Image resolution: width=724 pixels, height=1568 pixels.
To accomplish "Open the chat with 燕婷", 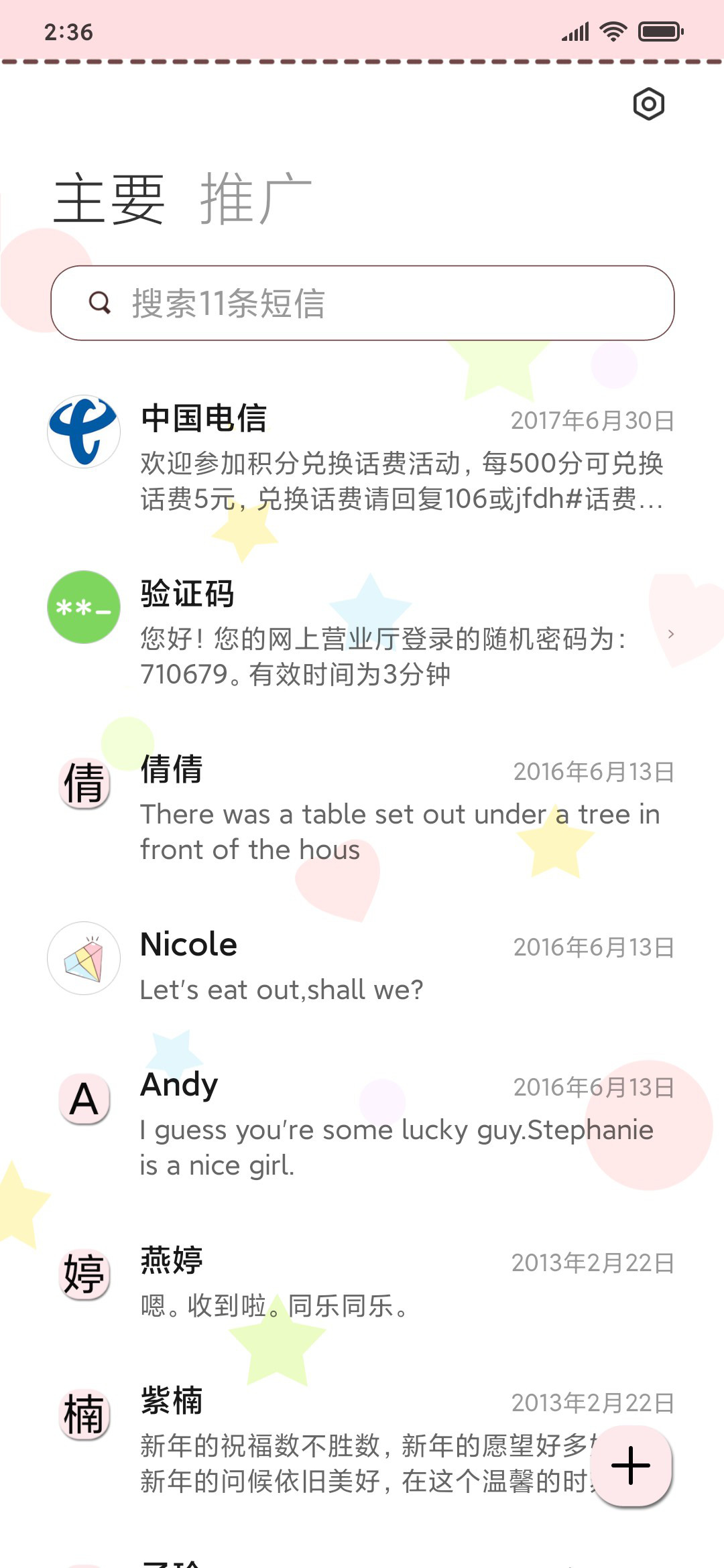I will [x=362, y=1282].
